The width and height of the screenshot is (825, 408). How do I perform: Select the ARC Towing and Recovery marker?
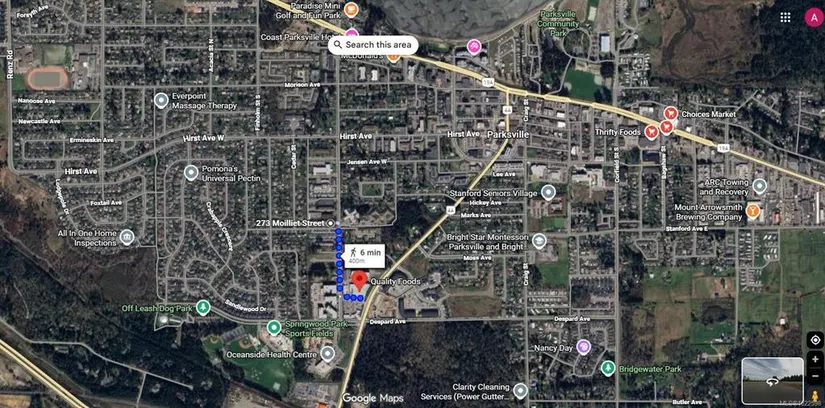759,186
